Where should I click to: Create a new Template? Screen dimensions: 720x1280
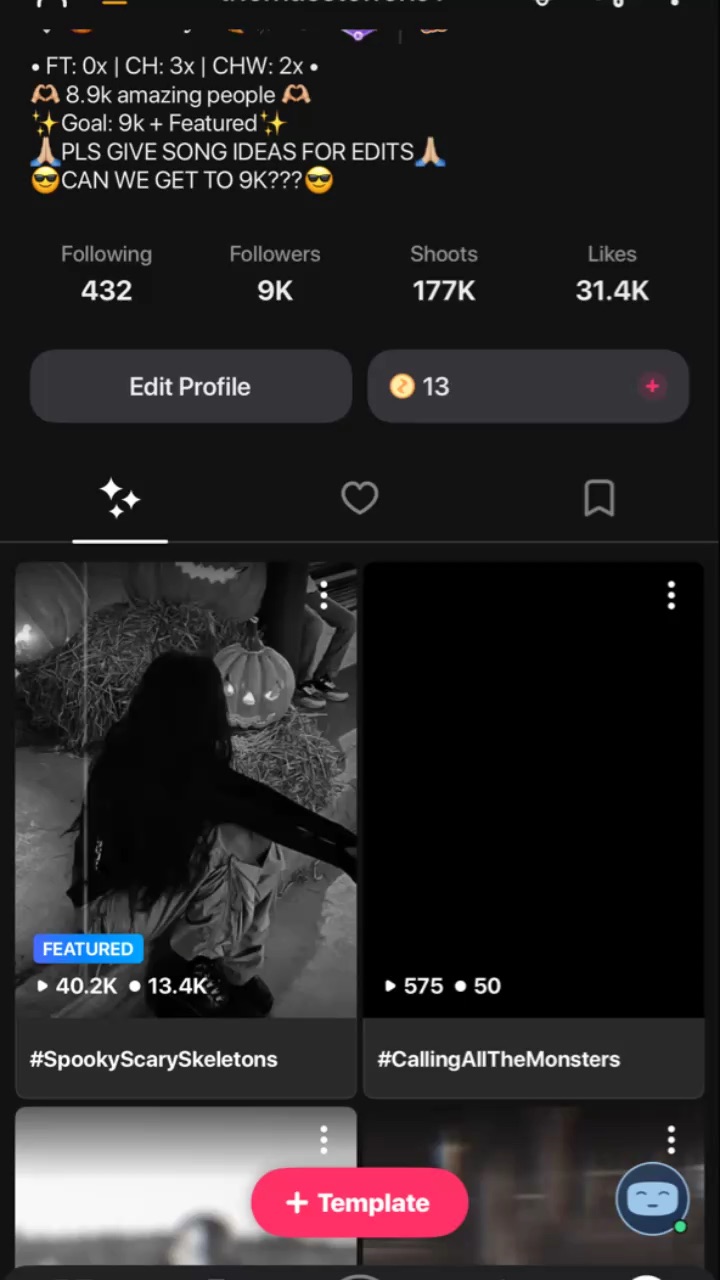360,1203
